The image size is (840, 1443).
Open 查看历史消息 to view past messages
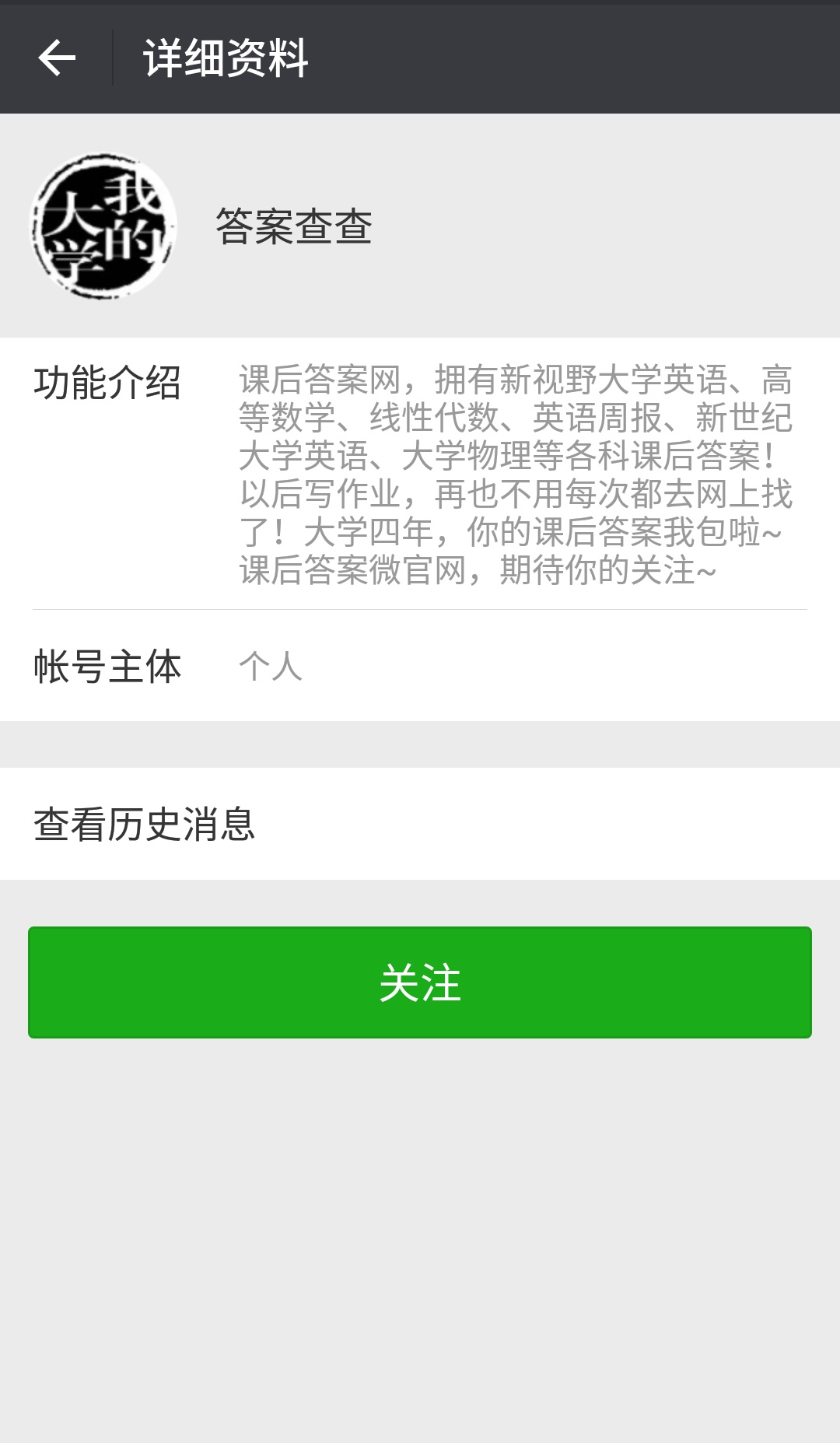pyautogui.click(x=420, y=824)
